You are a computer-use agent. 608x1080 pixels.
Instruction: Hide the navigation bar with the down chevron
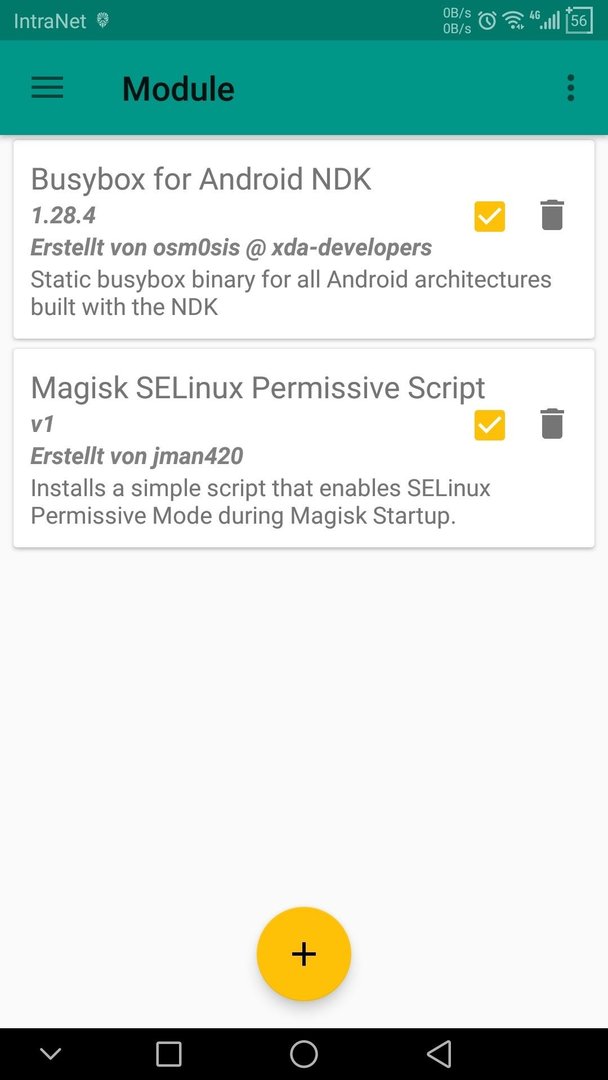point(50,1053)
